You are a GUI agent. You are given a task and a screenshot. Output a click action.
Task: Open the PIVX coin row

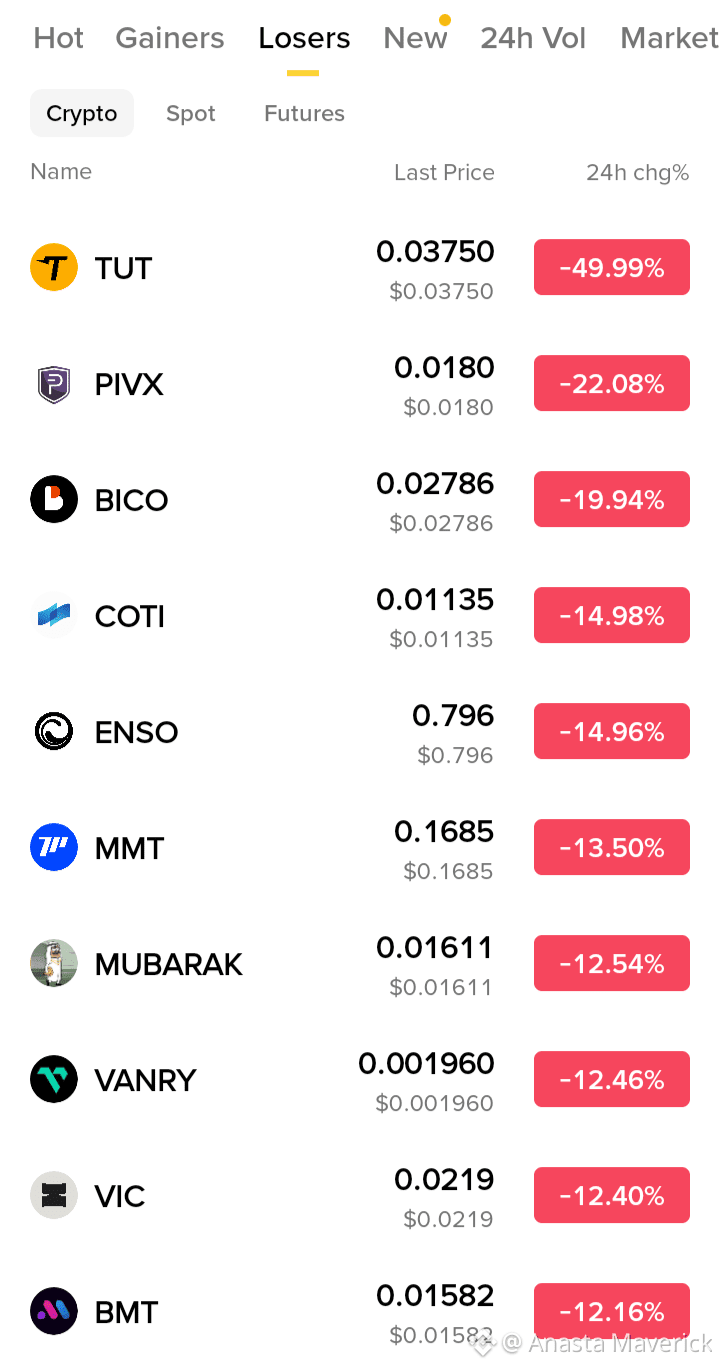point(360,384)
